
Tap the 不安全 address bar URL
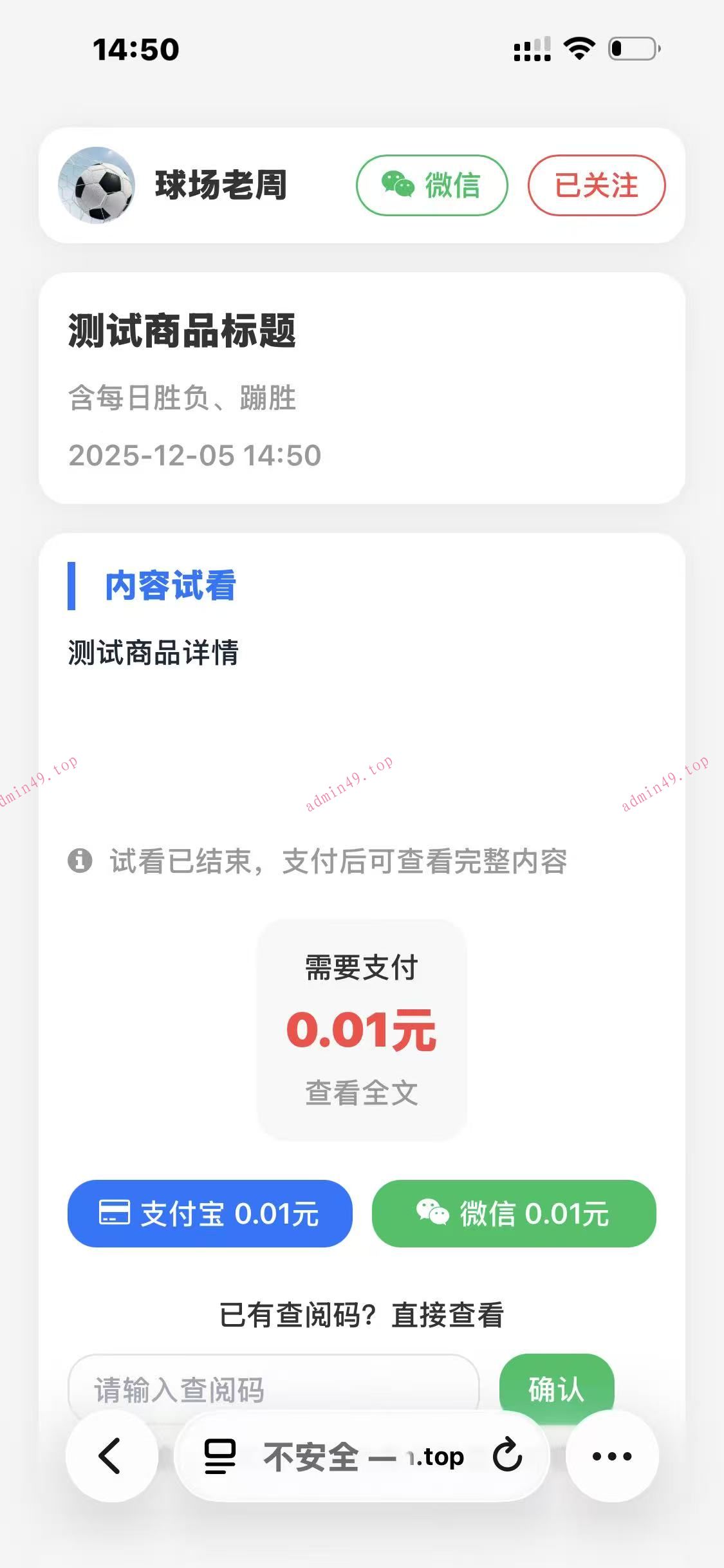[x=364, y=1456]
